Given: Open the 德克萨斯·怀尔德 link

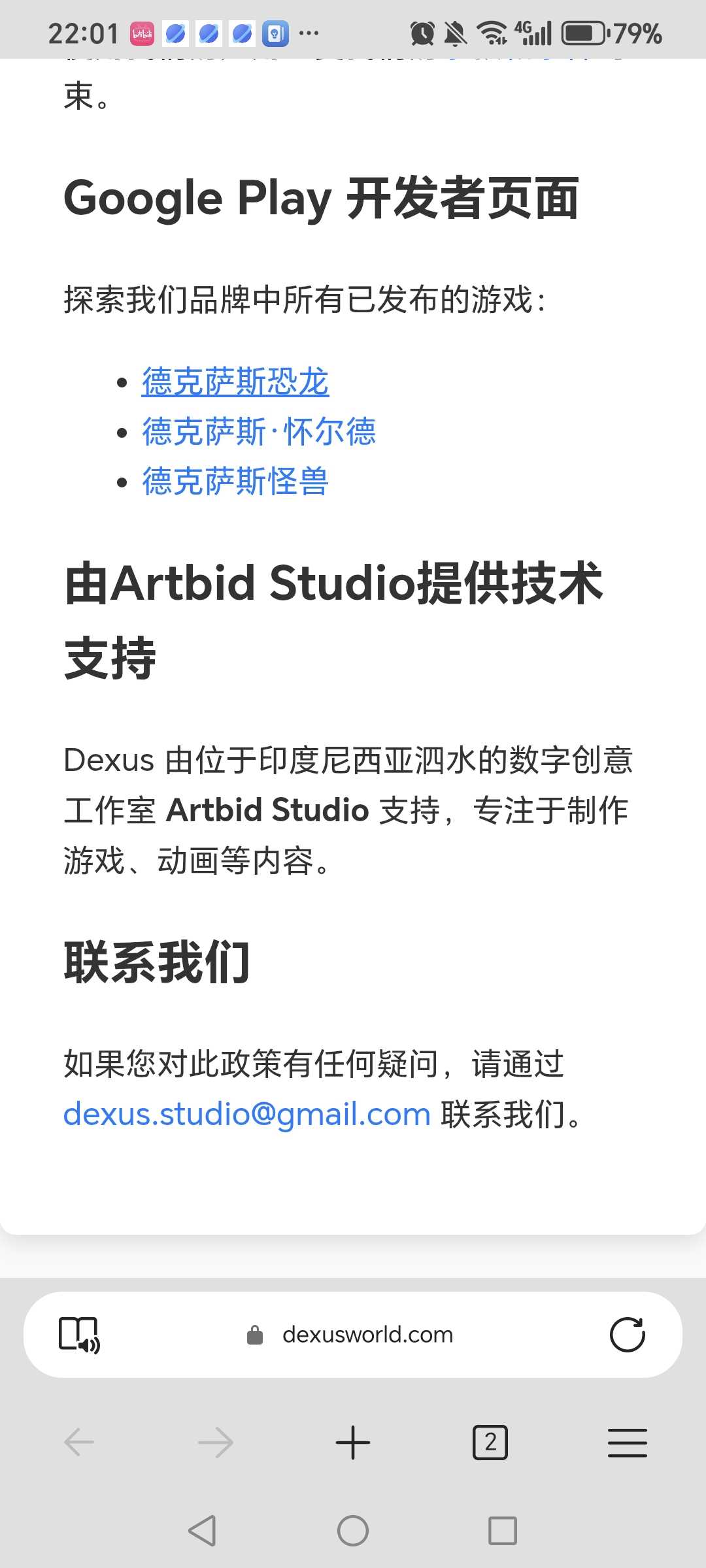Looking at the screenshot, I should [258, 432].
